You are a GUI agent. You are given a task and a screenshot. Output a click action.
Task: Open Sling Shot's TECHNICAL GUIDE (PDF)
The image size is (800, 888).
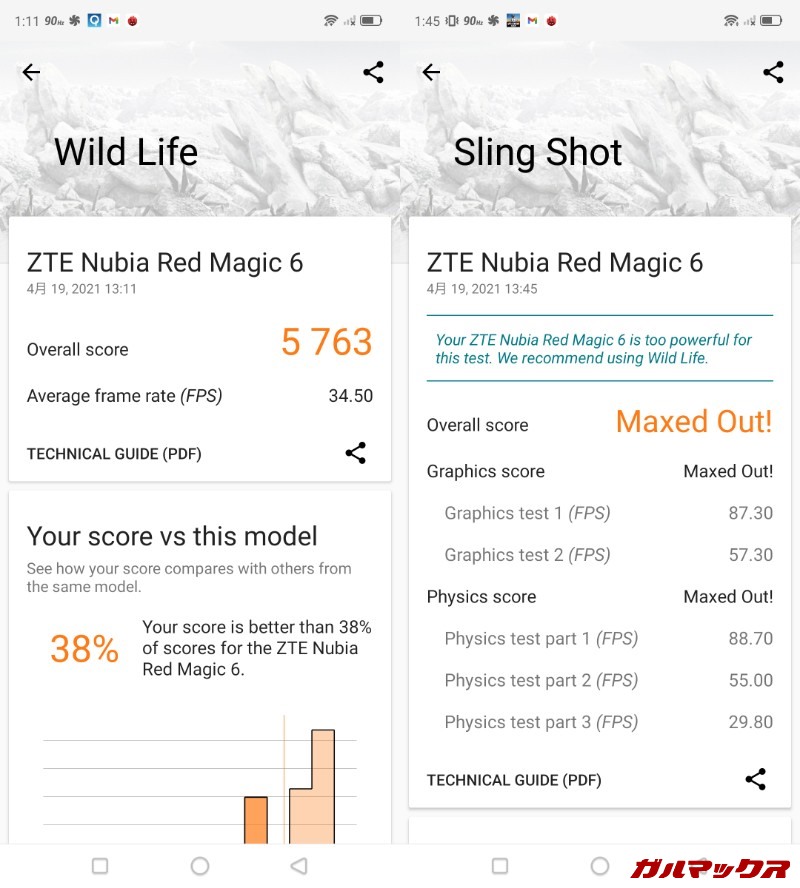(x=514, y=780)
